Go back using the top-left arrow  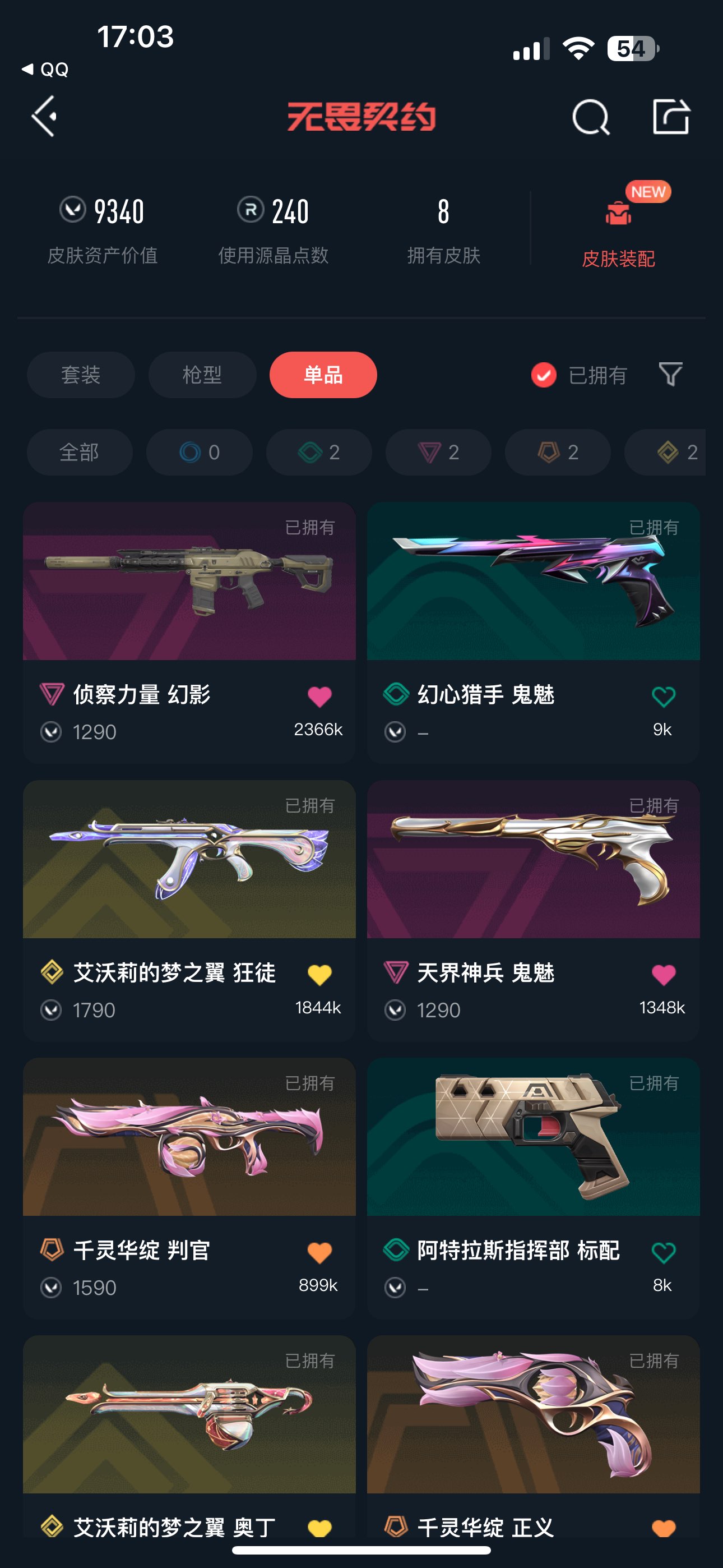click(44, 116)
